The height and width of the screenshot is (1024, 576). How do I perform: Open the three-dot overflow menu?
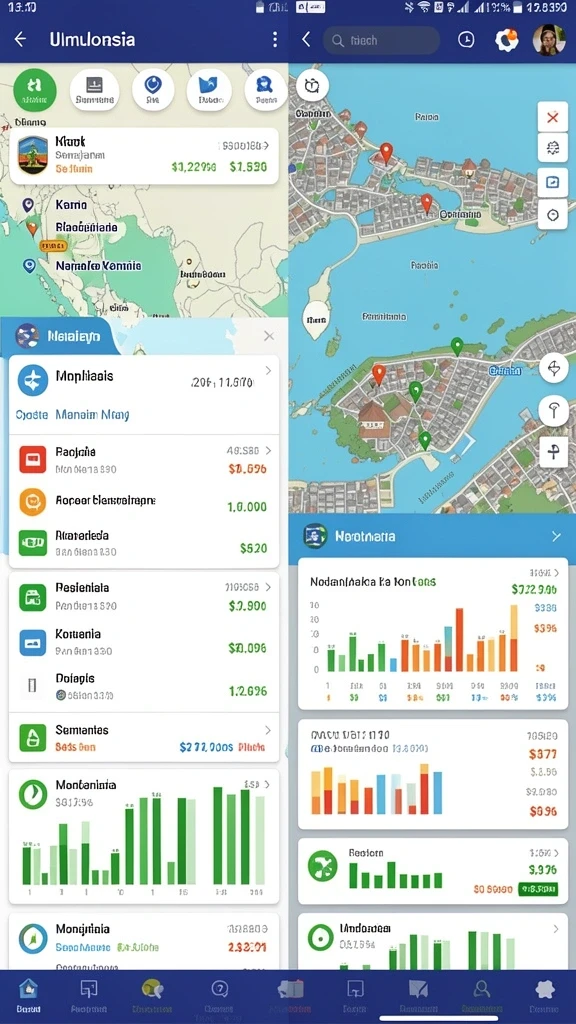(274, 39)
